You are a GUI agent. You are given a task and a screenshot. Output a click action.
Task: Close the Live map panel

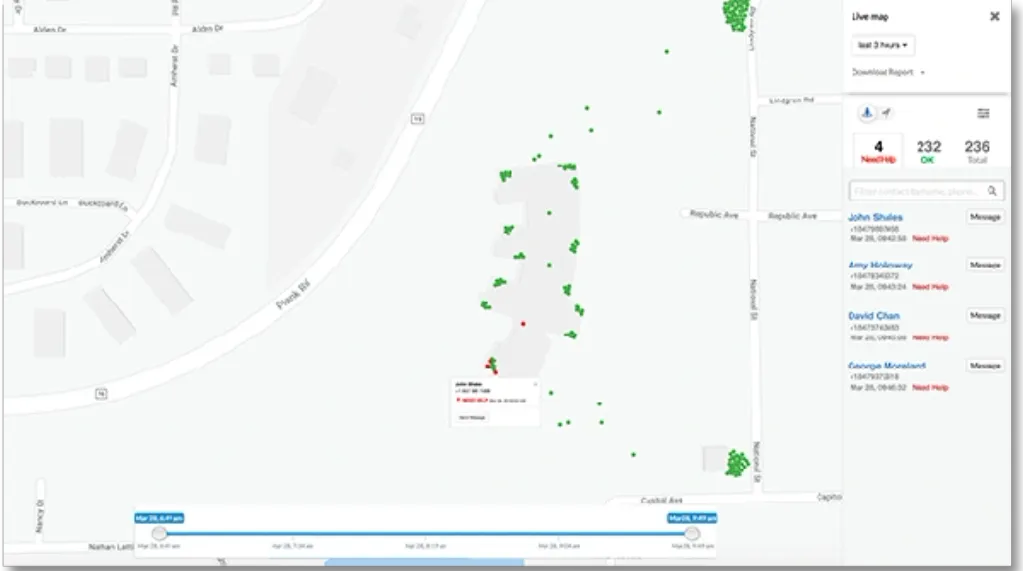(x=994, y=16)
